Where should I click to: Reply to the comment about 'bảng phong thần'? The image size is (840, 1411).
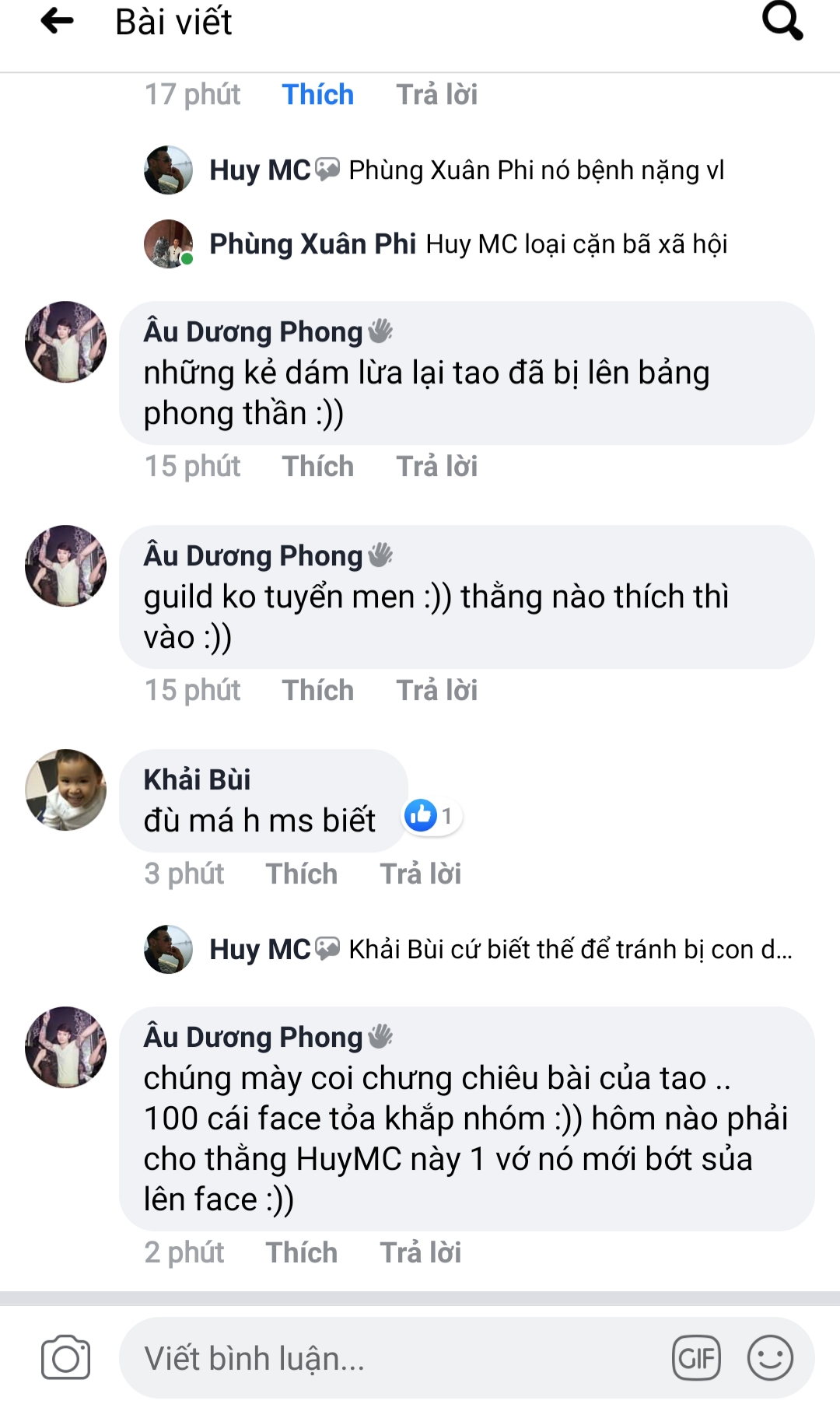(436, 467)
